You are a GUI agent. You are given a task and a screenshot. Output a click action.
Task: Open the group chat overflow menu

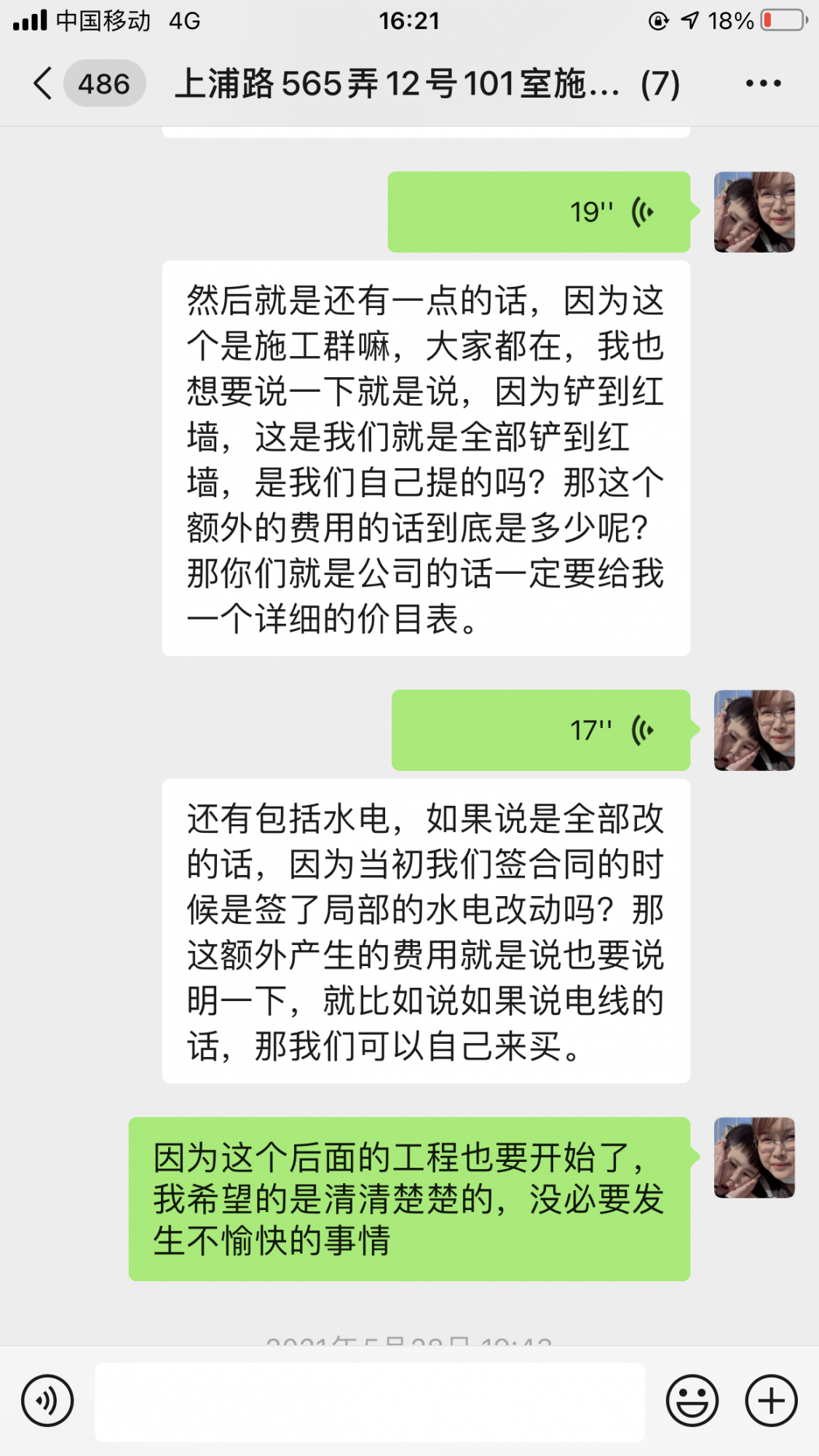pos(763,84)
